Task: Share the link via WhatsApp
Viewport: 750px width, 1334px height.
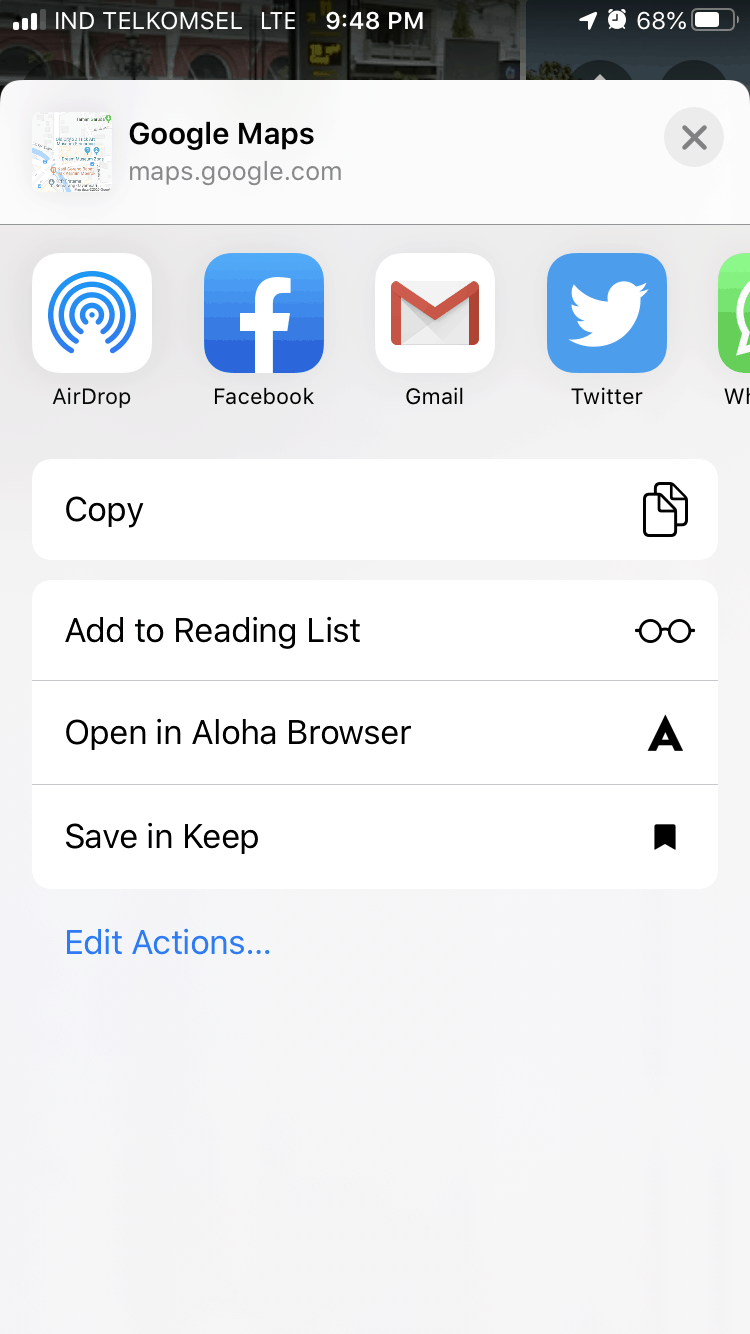Action: click(x=736, y=313)
